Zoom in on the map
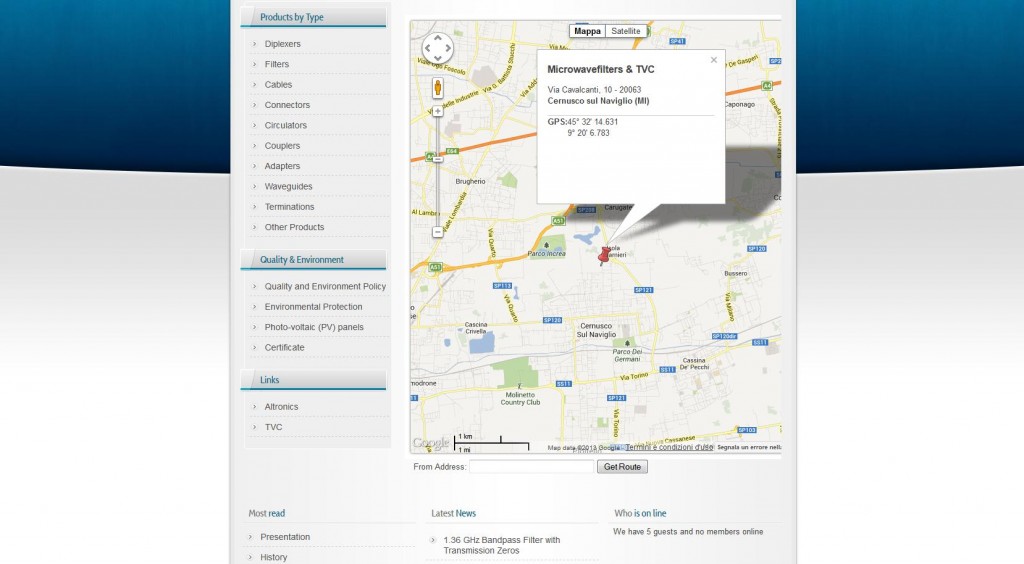Image resolution: width=1024 pixels, height=564 pixels. (438, 111)
